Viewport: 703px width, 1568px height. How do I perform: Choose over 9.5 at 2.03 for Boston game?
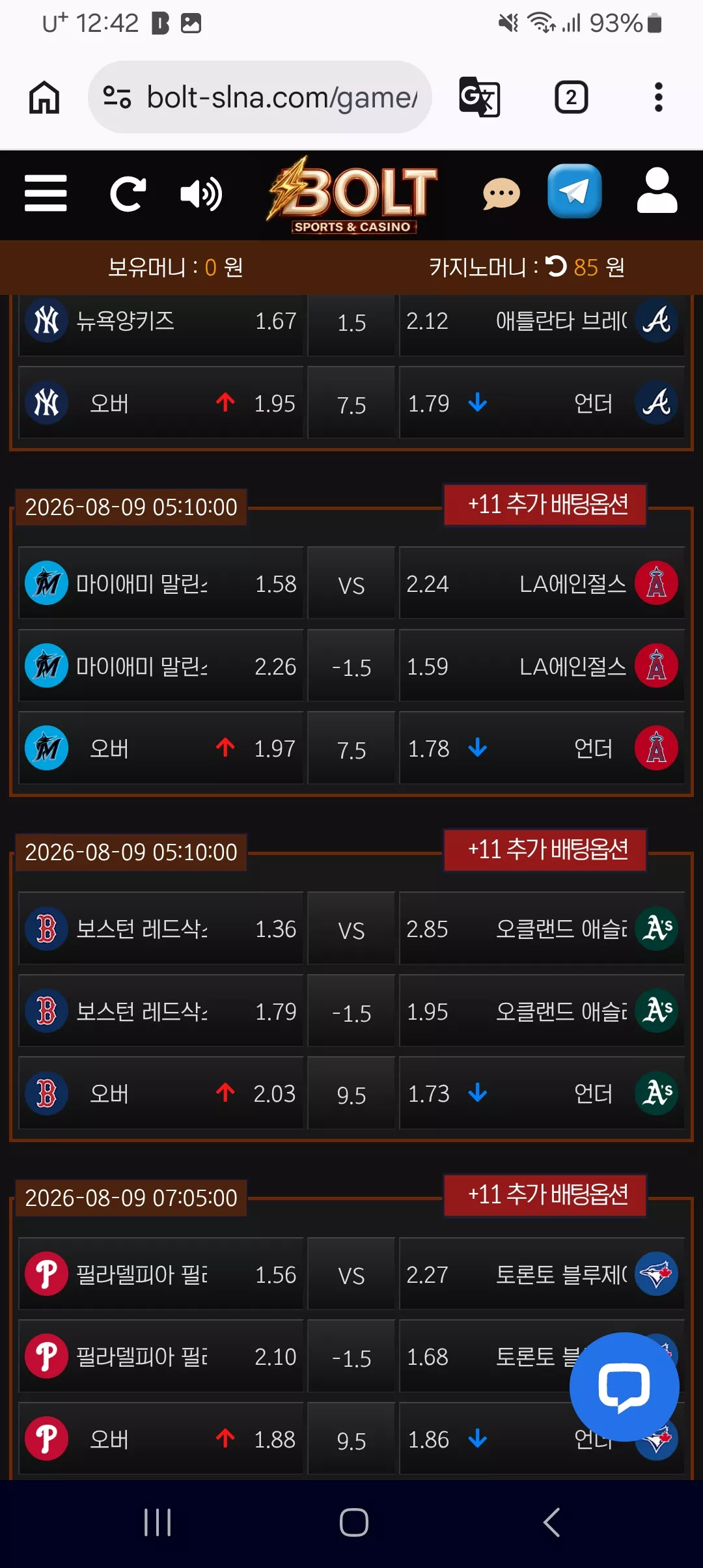pyautogui.click(x=161, y=1093)
